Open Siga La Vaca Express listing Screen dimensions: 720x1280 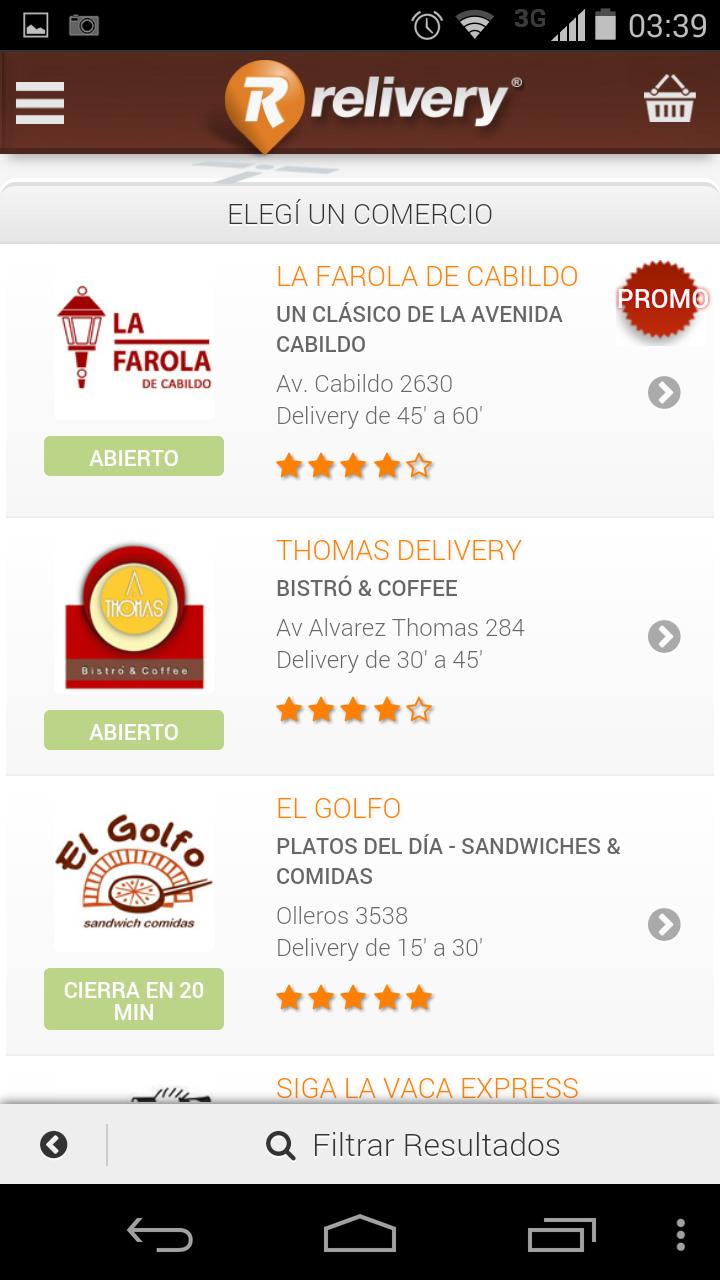(427, 1088)
